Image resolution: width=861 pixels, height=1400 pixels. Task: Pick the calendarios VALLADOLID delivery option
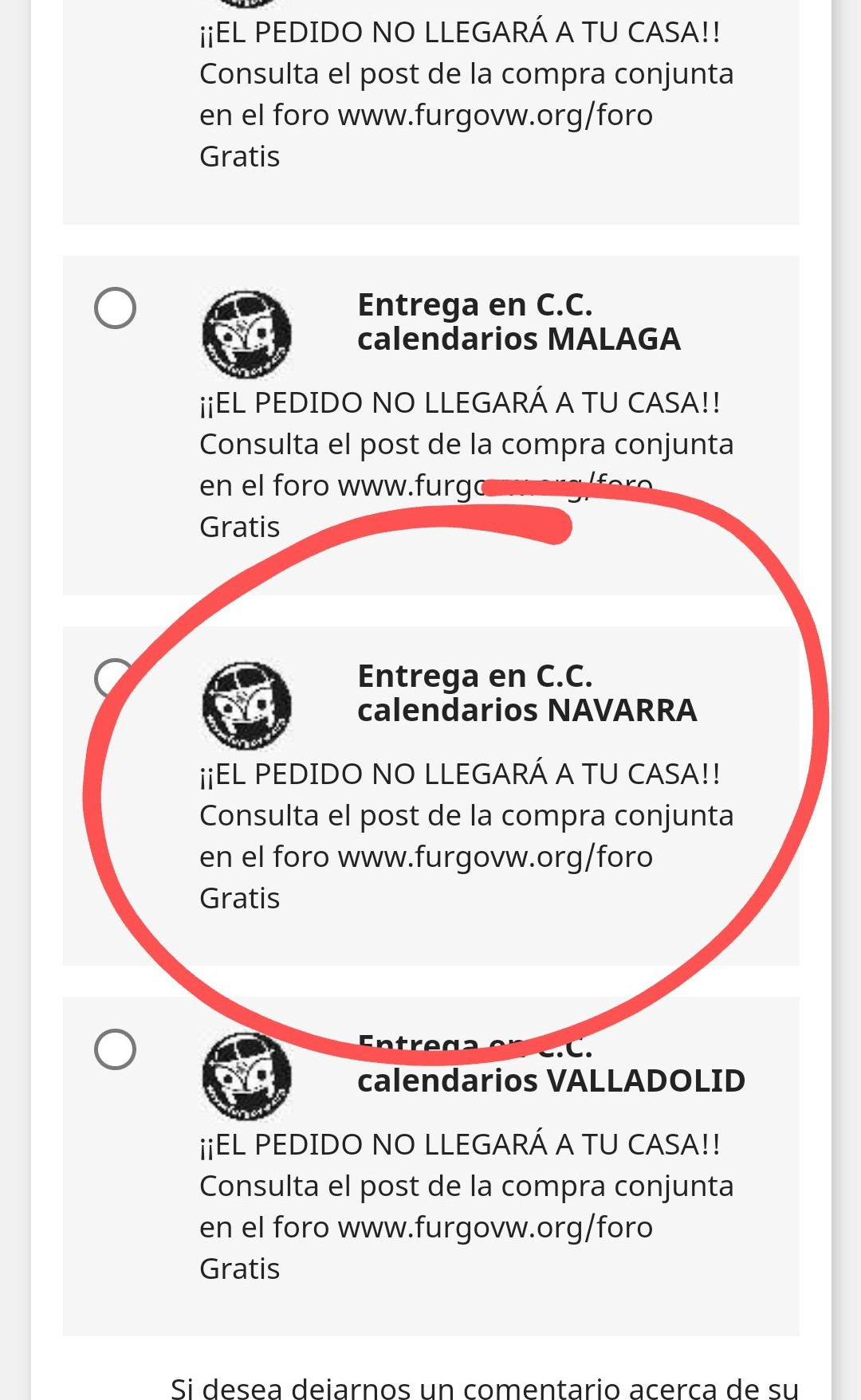[115, 1049]
